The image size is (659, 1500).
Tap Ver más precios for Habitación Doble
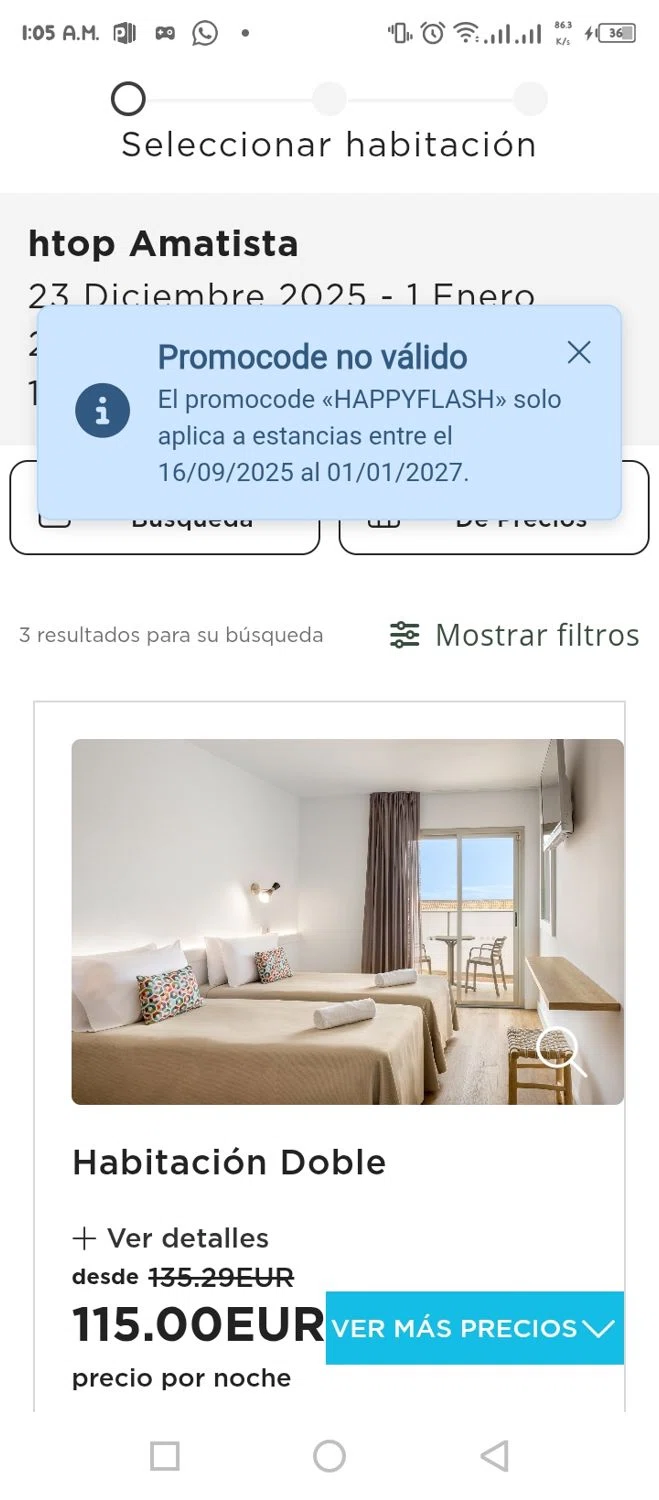474,1328
